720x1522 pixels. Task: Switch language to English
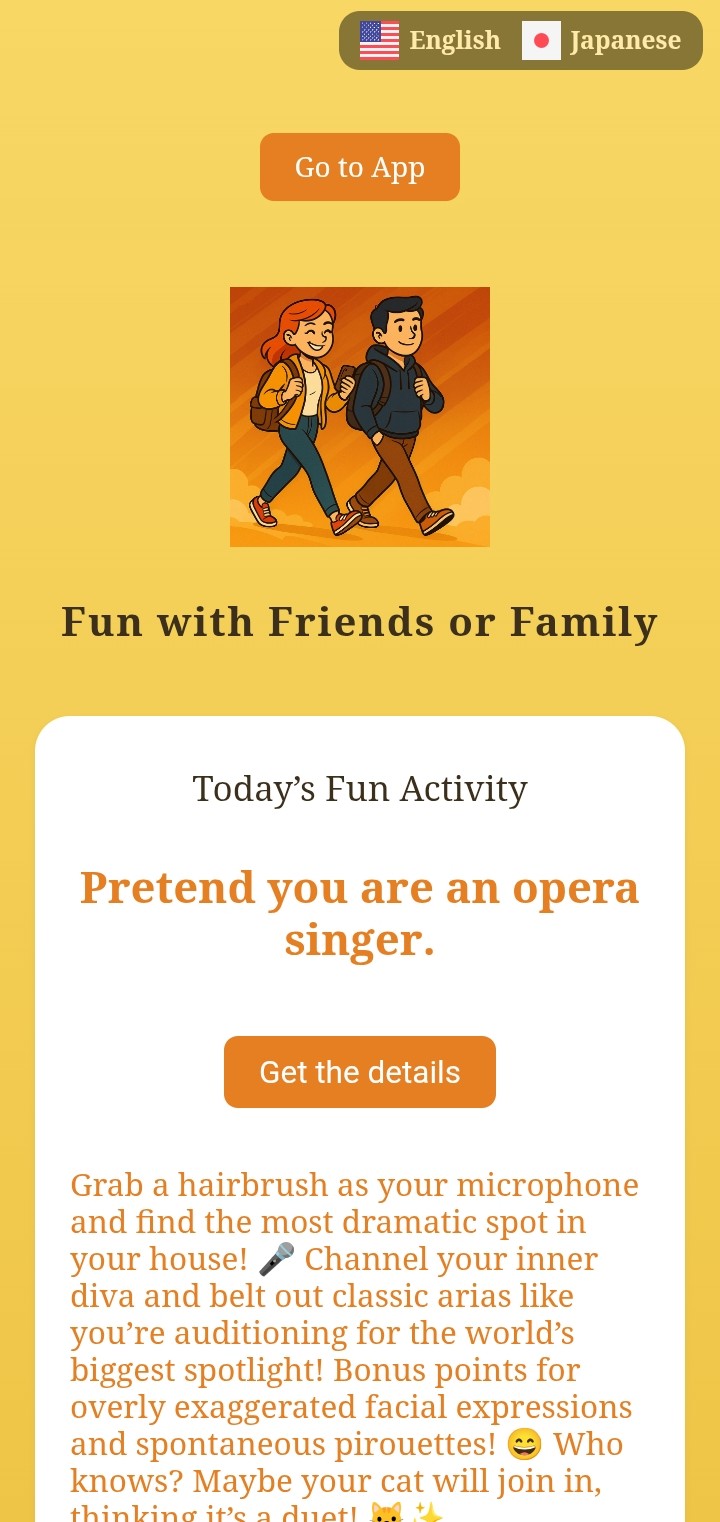(x=431, y=41)
